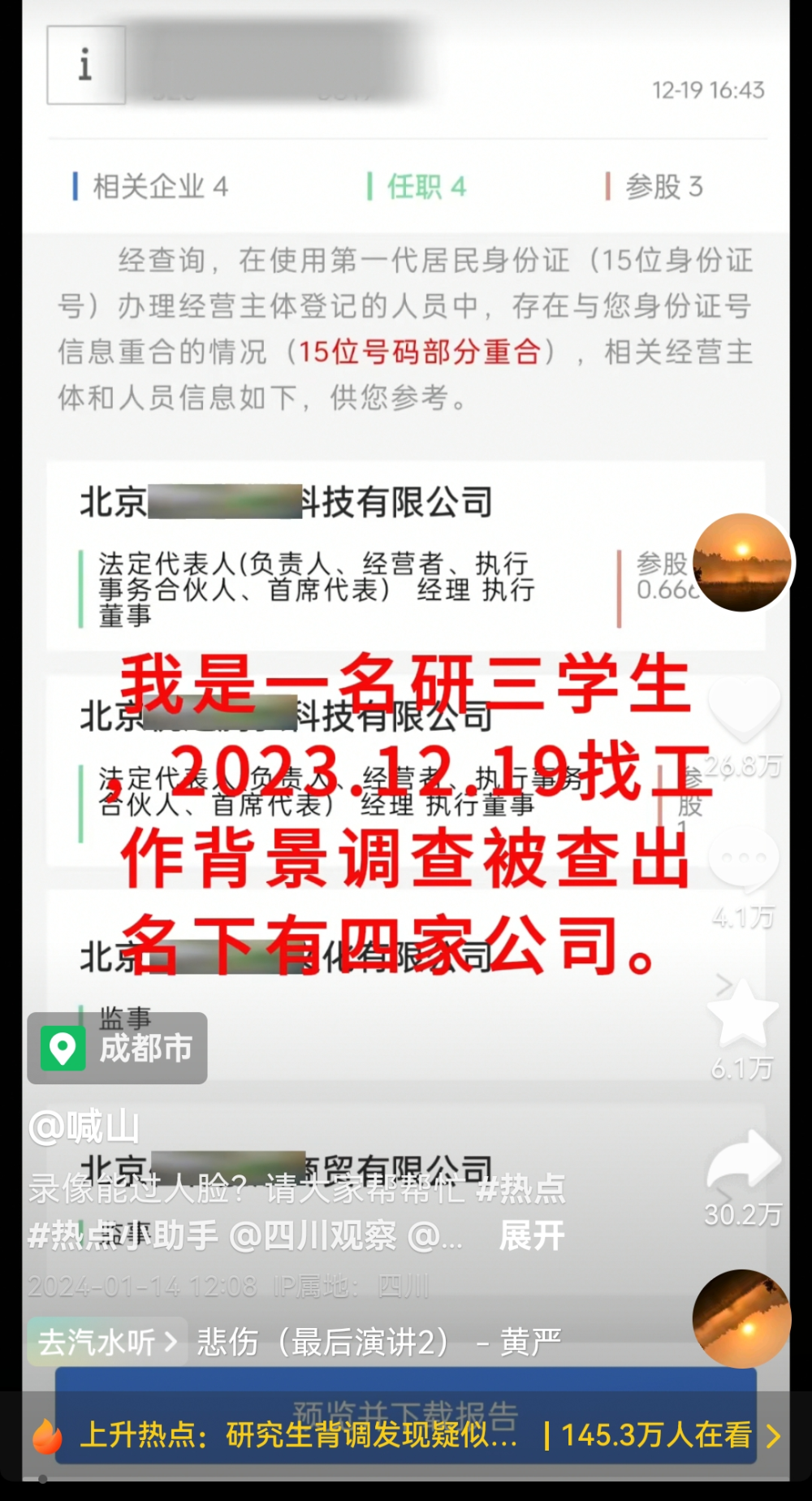Open the #热点 hashtag
Image resolution: width=812 pixels, height=1501 pixels.
520,1189
